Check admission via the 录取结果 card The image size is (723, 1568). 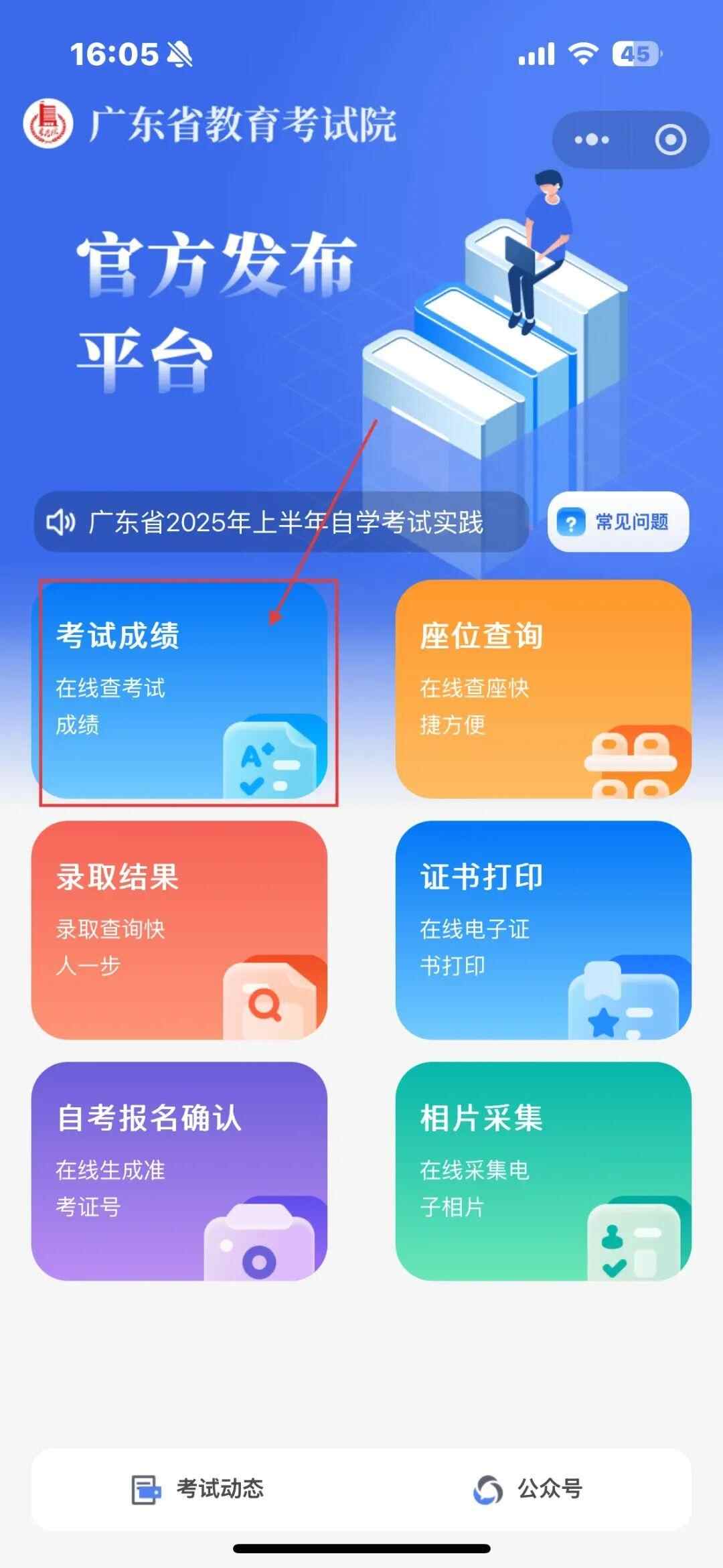click(x=179, y=930)
